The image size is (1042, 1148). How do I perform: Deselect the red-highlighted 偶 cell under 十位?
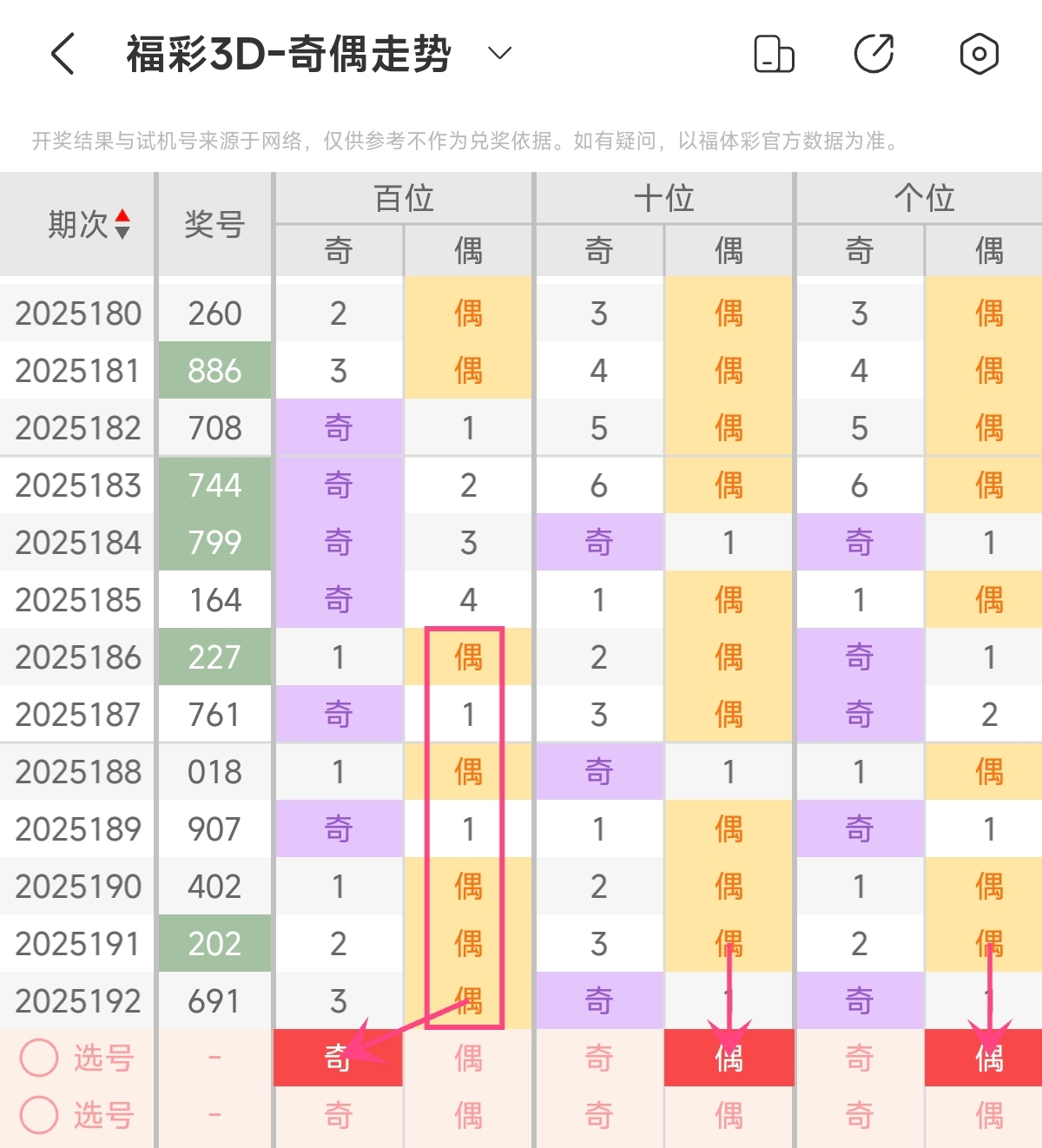(x=729, y=1058)
